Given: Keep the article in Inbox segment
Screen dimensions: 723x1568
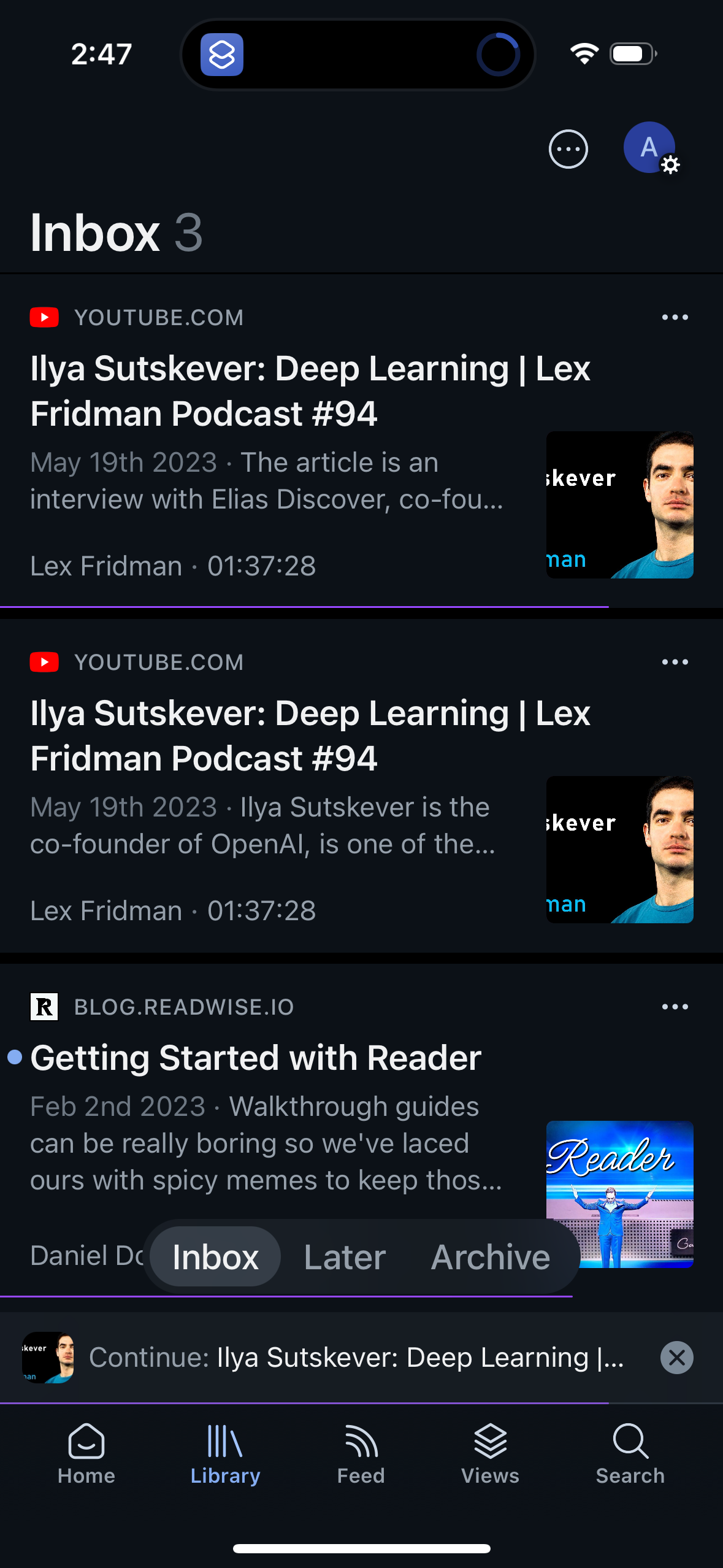Looking at the screenshot, I should pos(215,1256).
